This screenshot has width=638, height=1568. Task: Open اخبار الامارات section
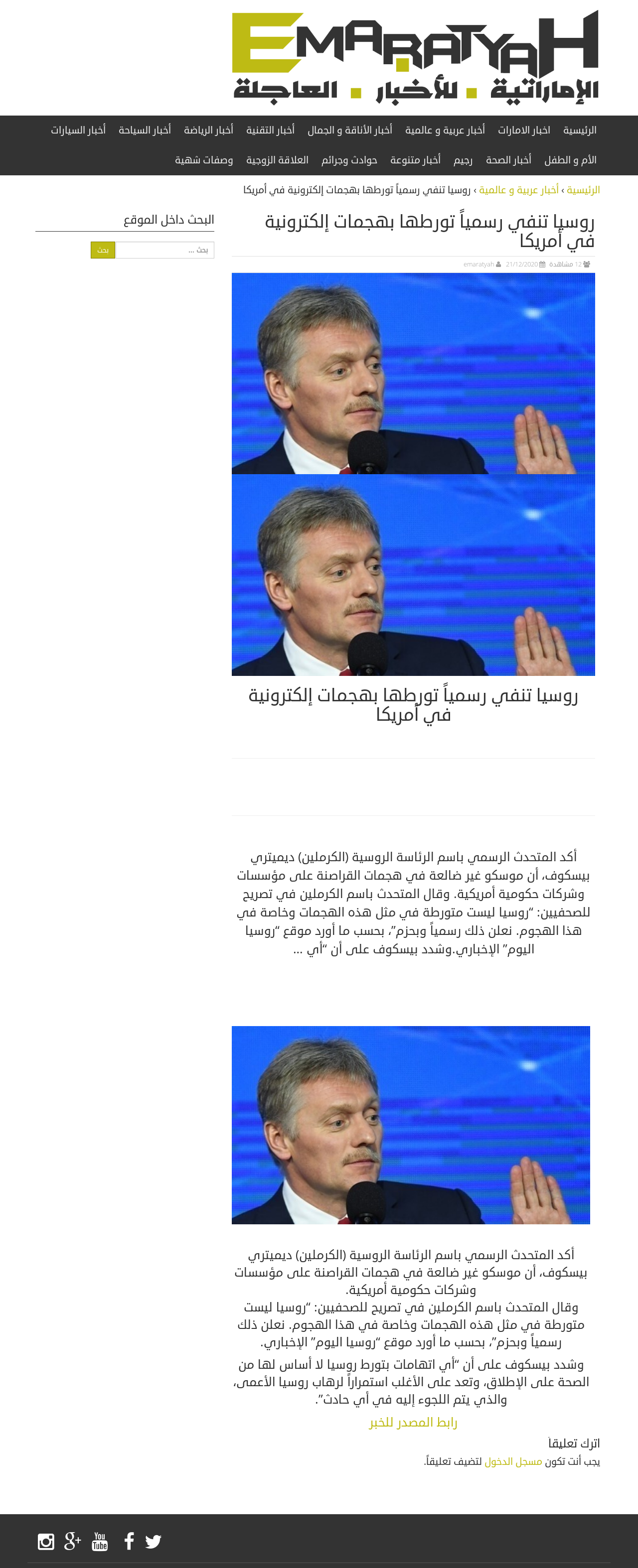523,131
